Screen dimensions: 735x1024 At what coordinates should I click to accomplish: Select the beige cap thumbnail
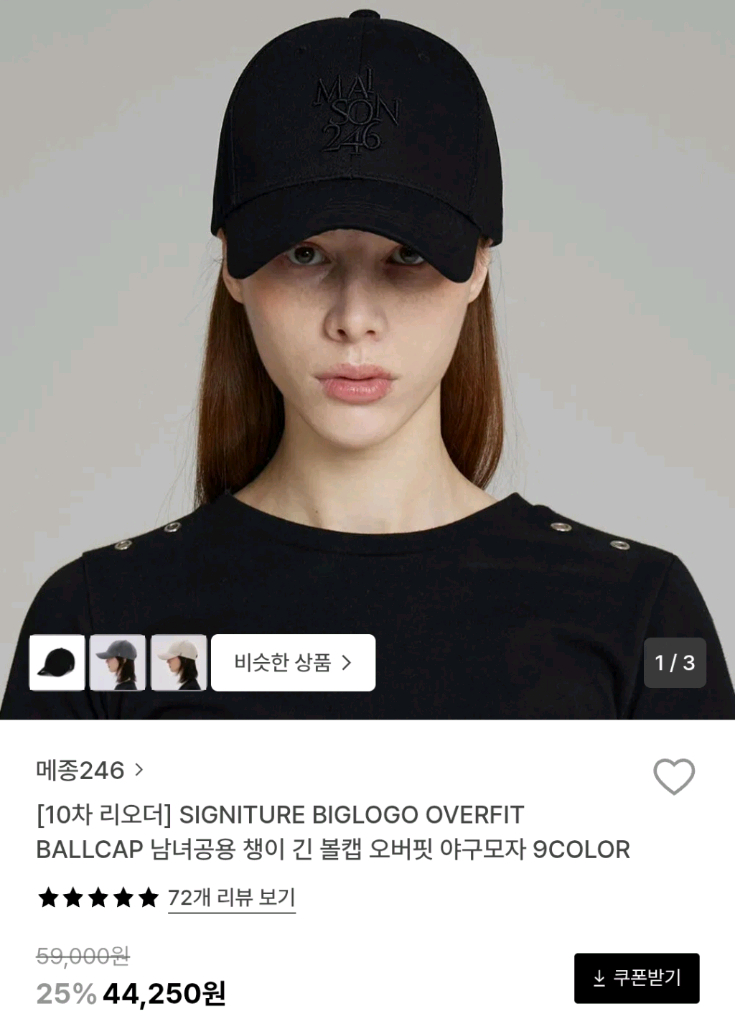[x=179, y=662]
